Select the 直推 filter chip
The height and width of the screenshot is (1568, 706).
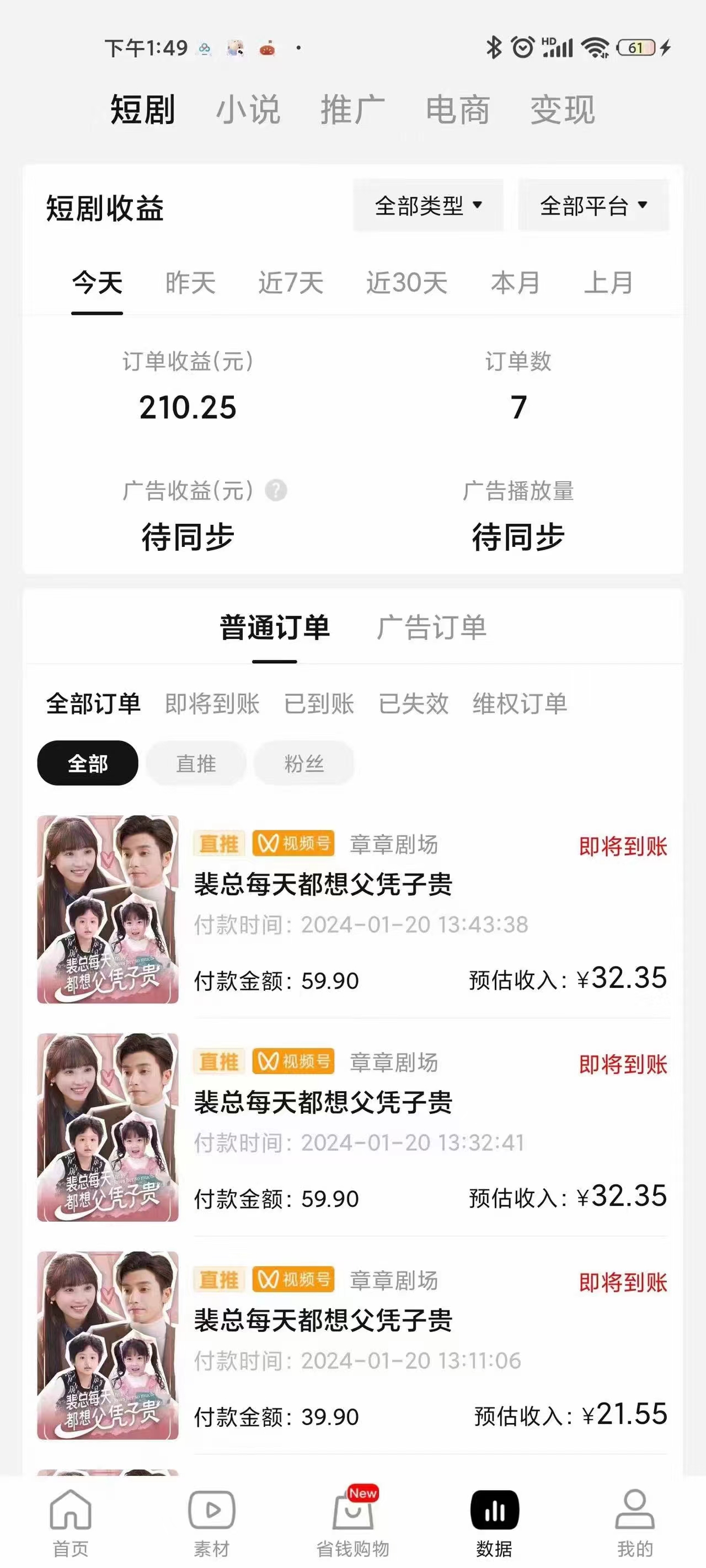pos(196,763)
